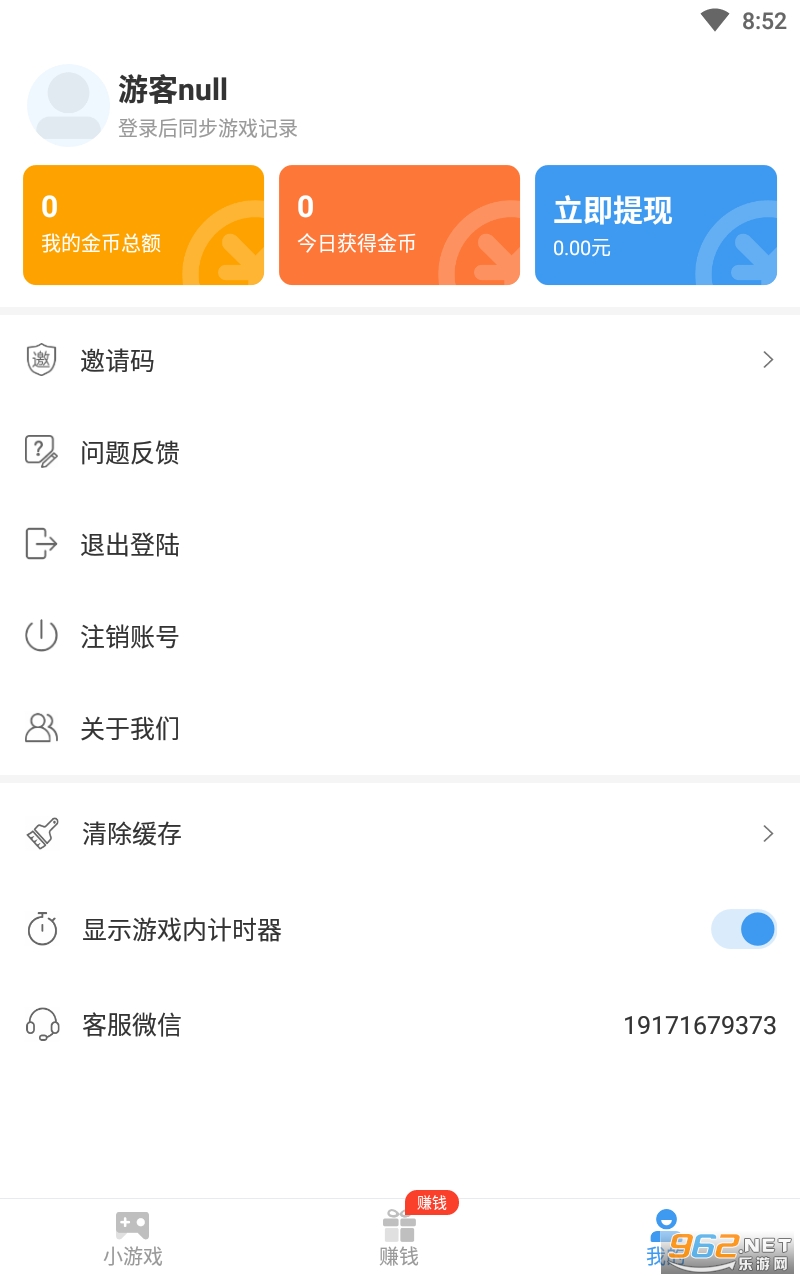Open the 邀请码 row
Image resolution: width=800 pixels, height=1280 pixels.
click(400, 361)
